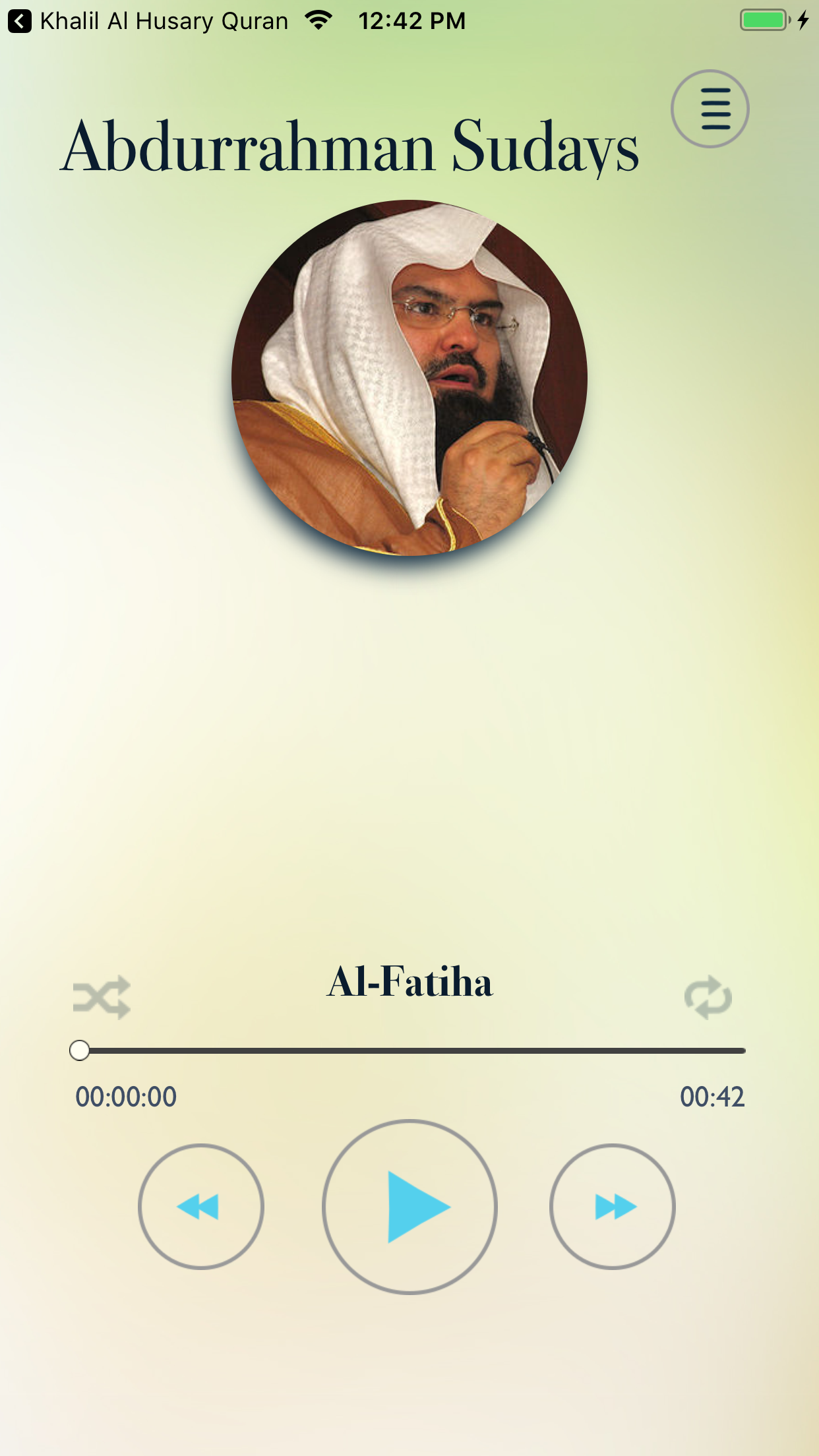Turn on repeat mode
This screenshot has height=1456, width=819.
click(708, 997)
